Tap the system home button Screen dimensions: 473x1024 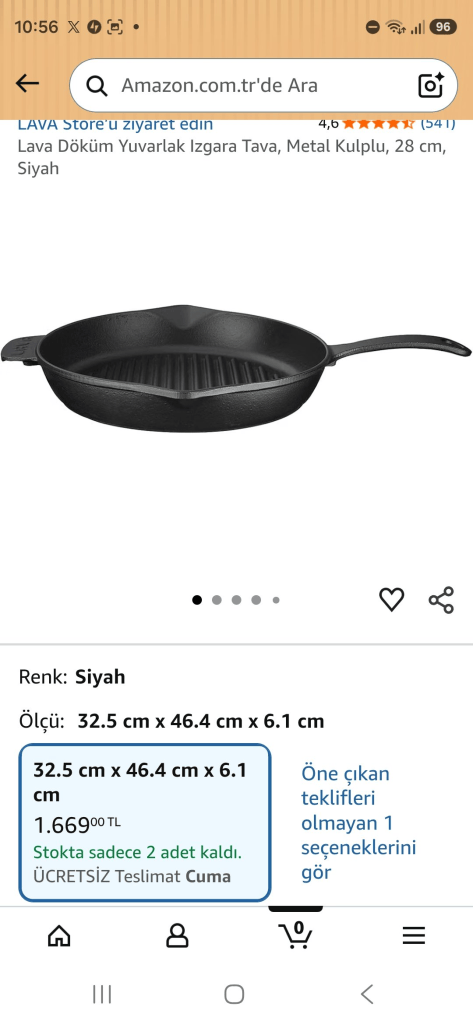tap(234, 994)
